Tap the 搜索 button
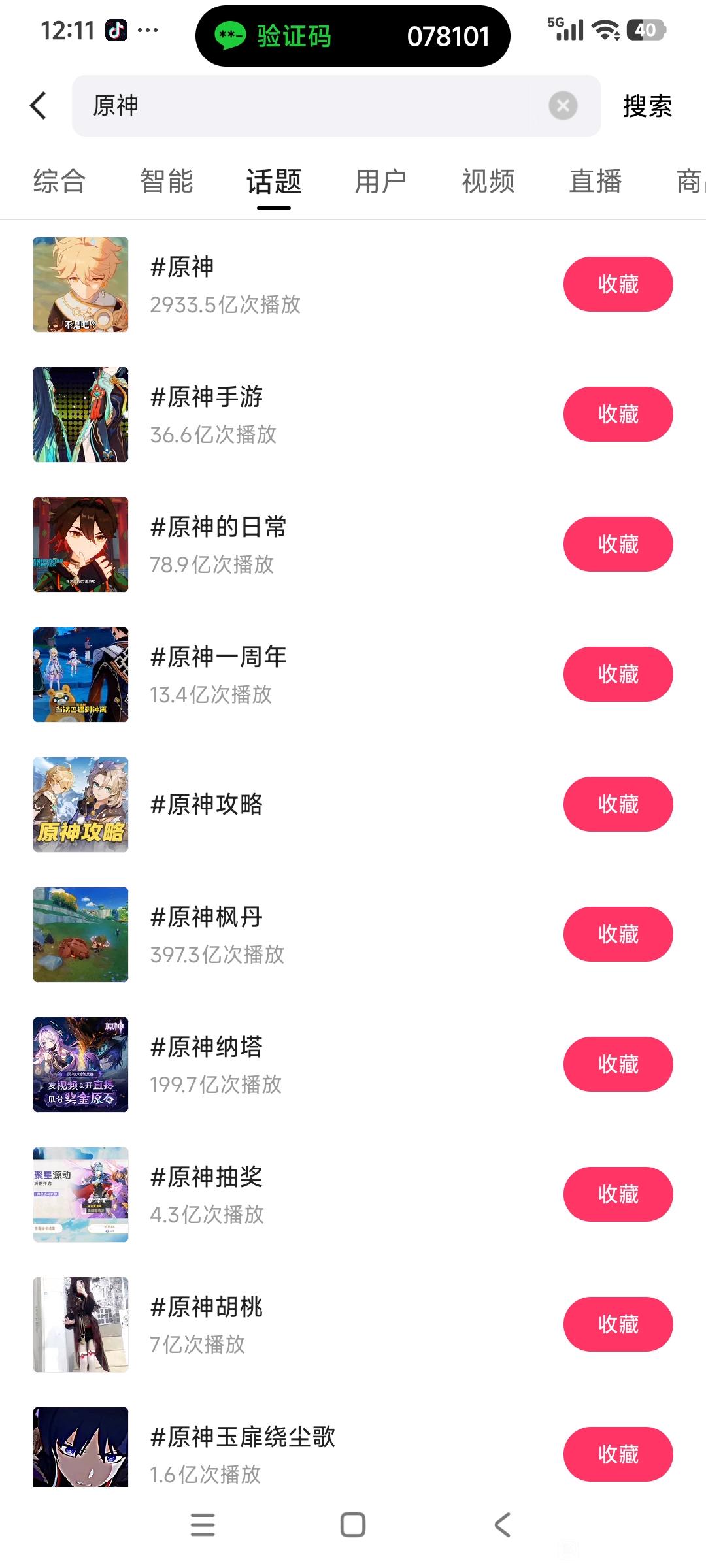Viewport: 706px width, 1568px height. [x=647, y=106]
